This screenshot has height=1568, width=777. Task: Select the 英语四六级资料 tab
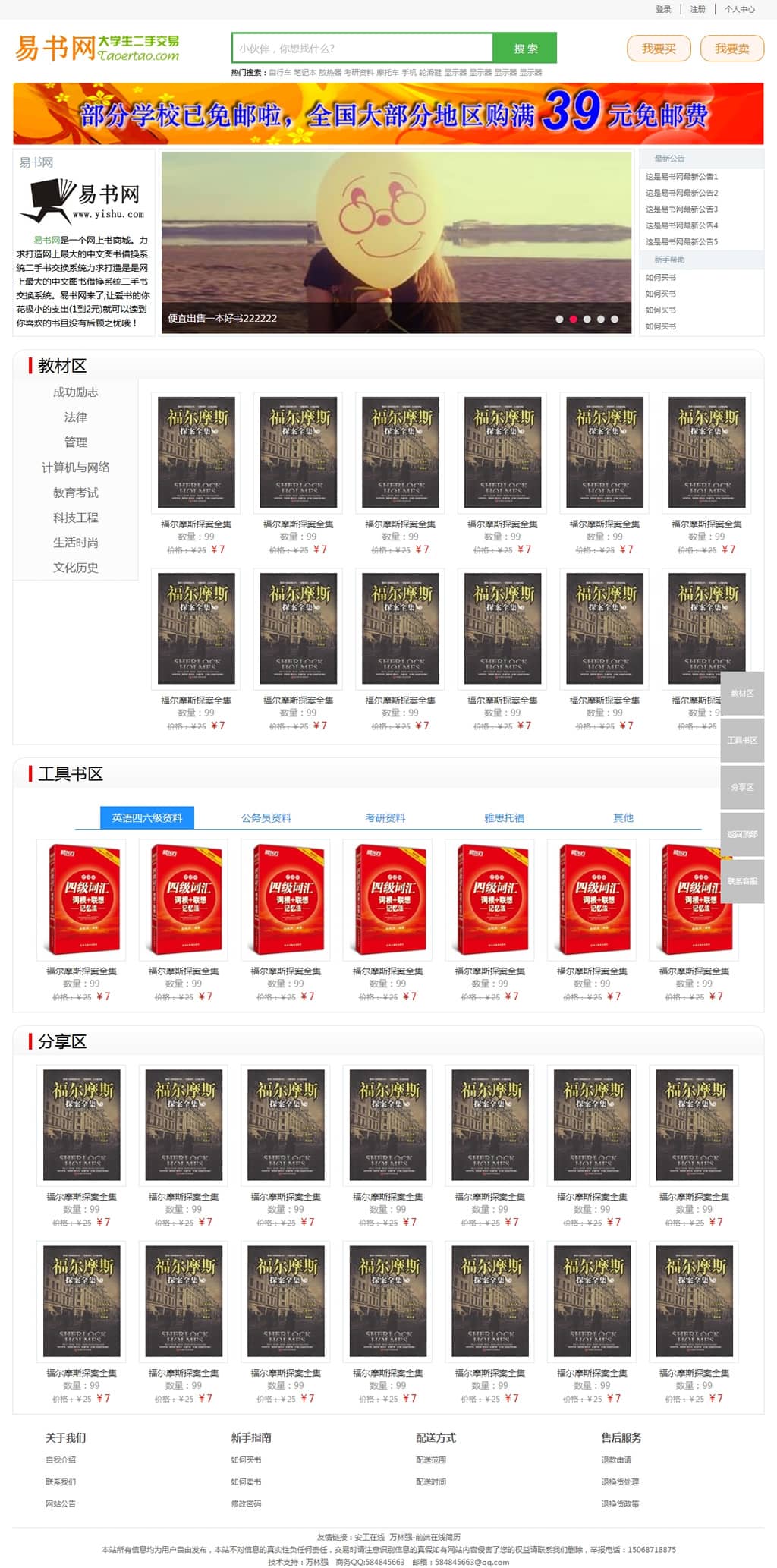tap(147, 817)
